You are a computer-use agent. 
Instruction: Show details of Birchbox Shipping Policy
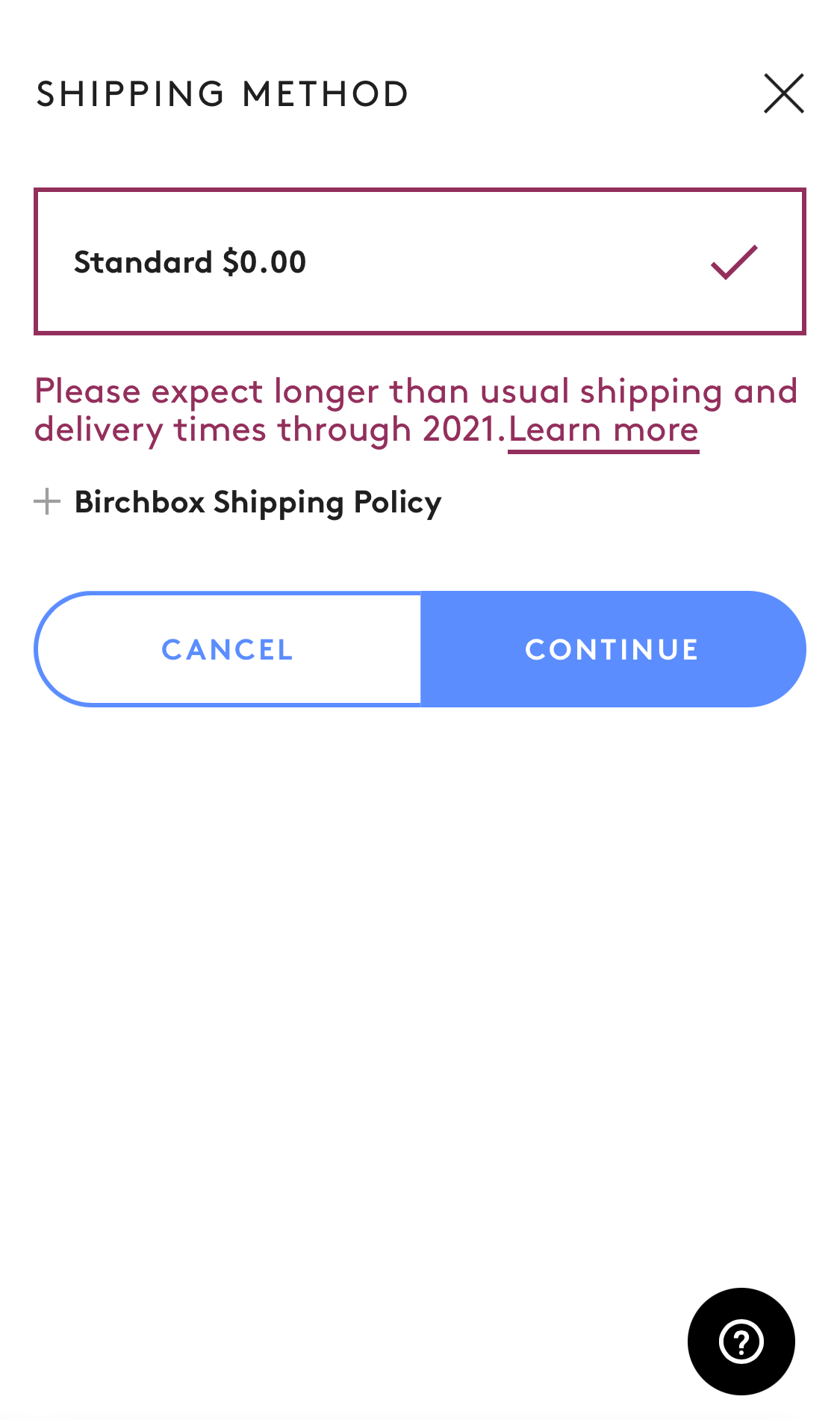tap(257, 502)
